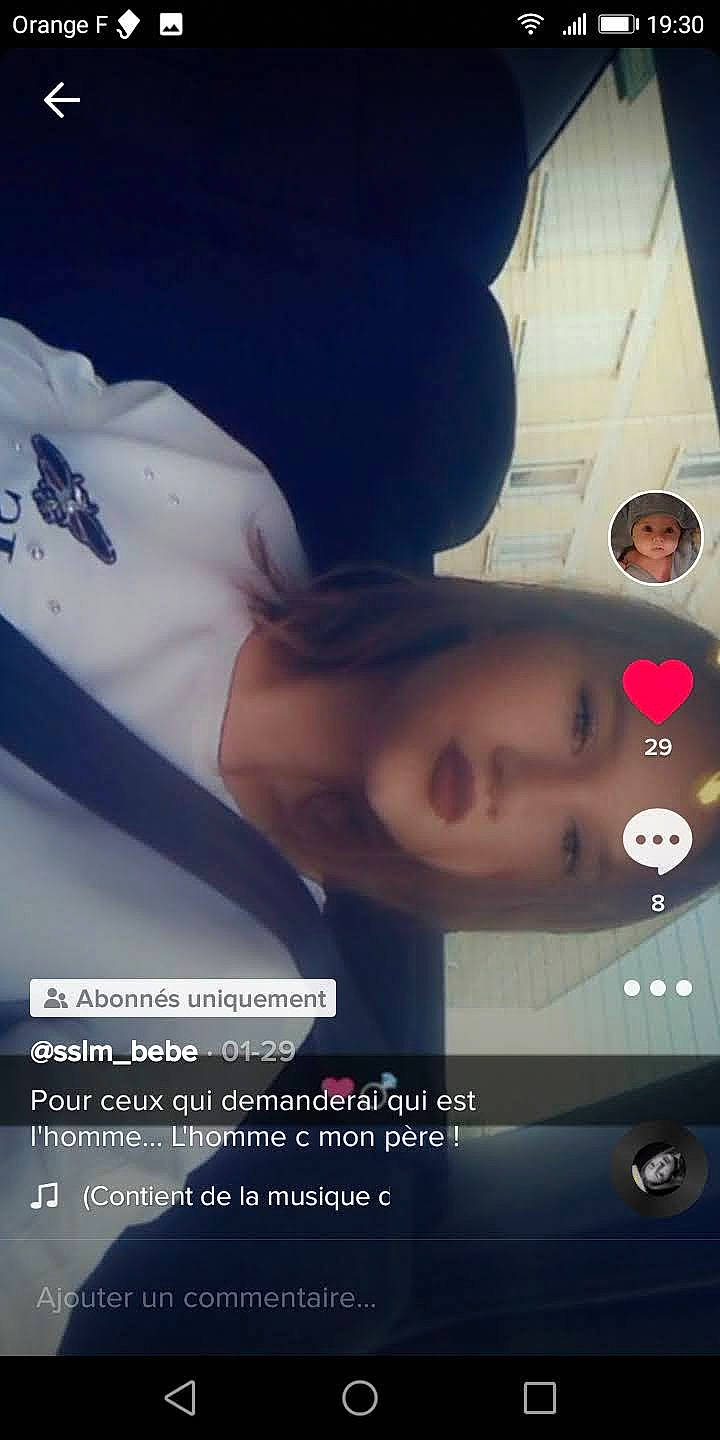Tap the Ajouter un commentaire field
This screenshot has height=1440, width=720.
pyautogui.click(x=300, y=1298)
